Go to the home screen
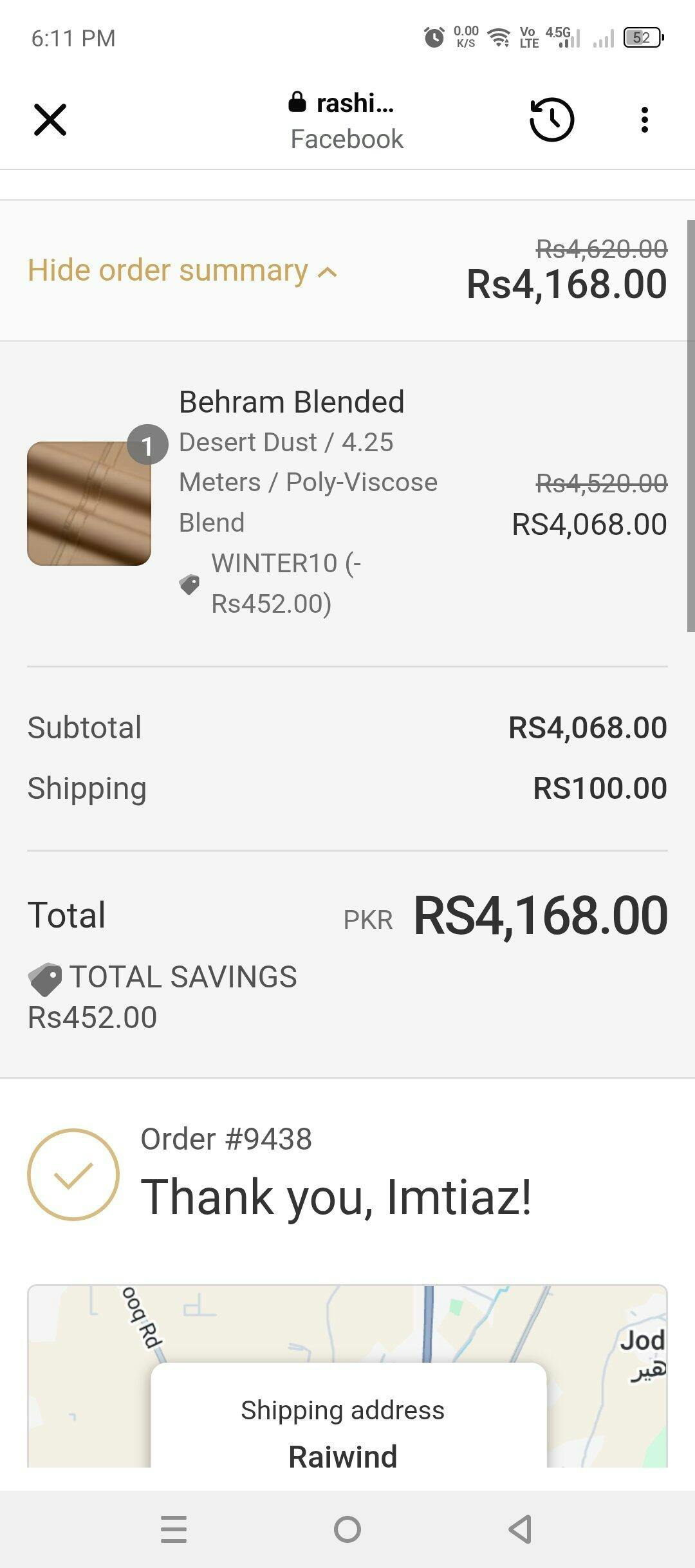The height and width of the screenshot is (1568, 695). [x=347, y=1529]
